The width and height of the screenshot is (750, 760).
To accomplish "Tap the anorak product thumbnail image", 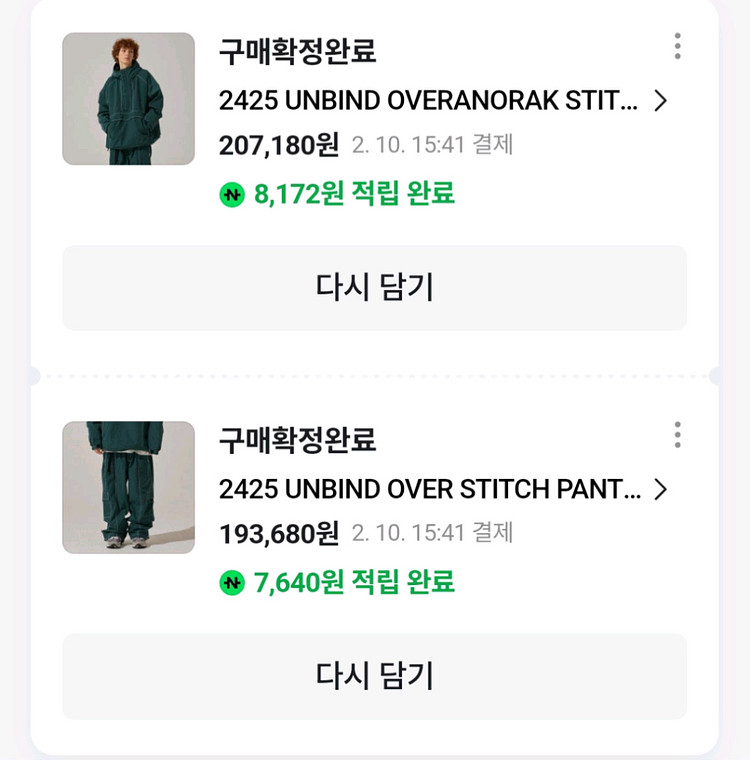I will point(128,96).
